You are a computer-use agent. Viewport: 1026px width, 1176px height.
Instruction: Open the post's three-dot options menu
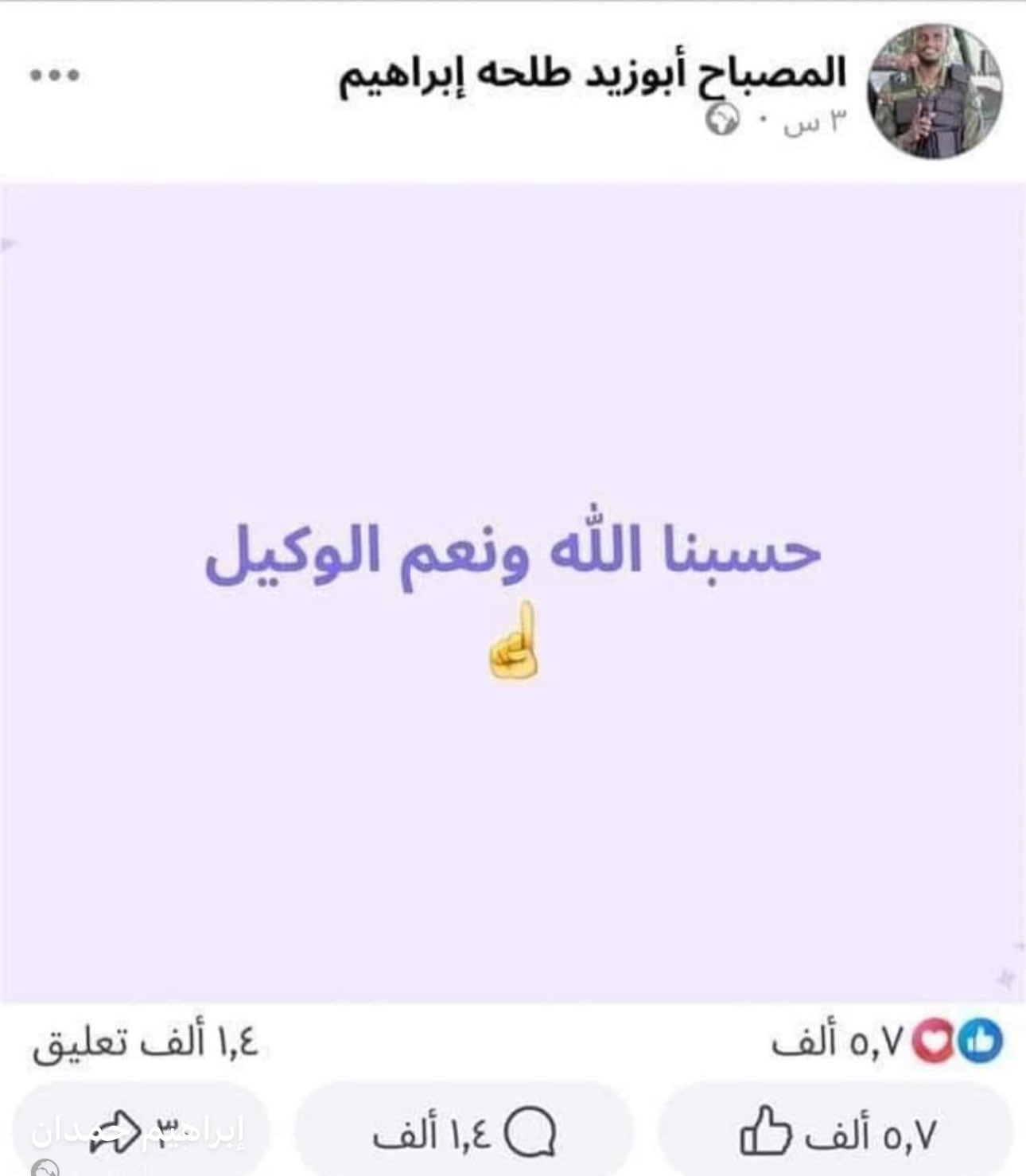55,76
